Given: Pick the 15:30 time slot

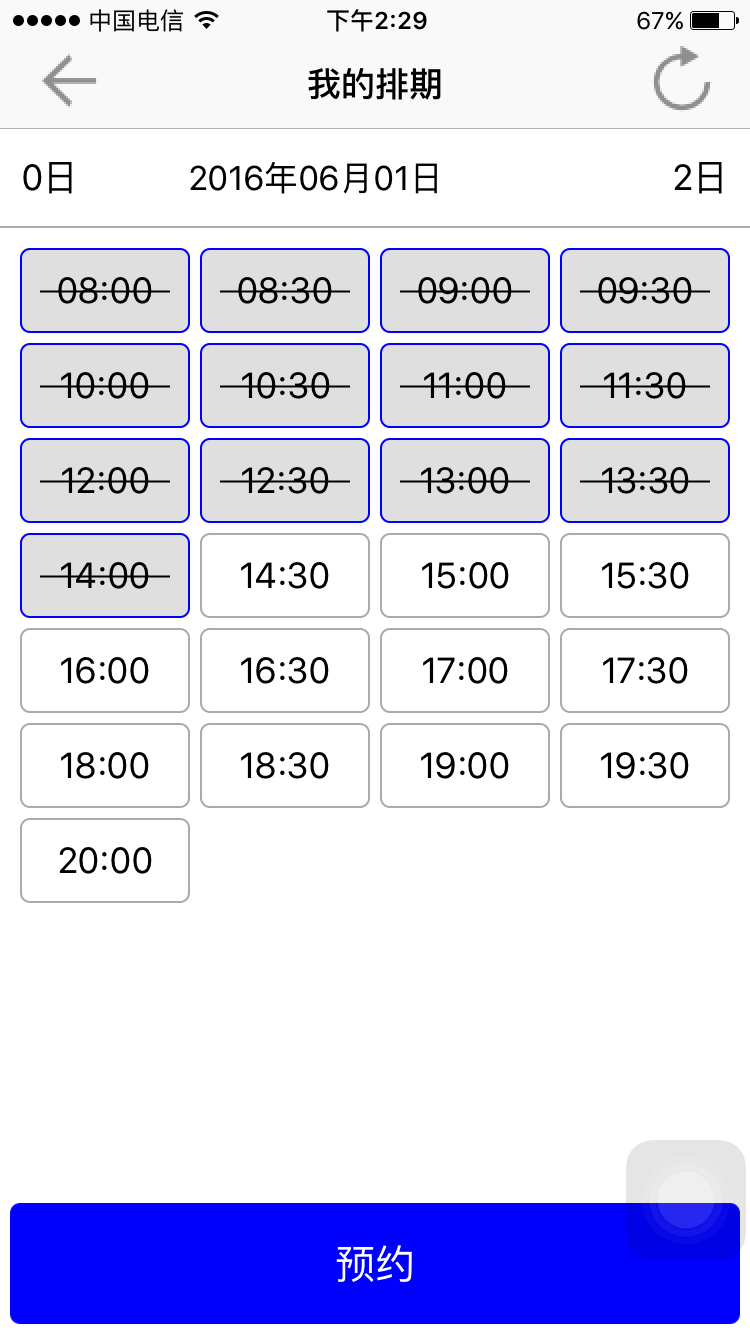Looking at the screenshot, I should [x=645, y=576].
